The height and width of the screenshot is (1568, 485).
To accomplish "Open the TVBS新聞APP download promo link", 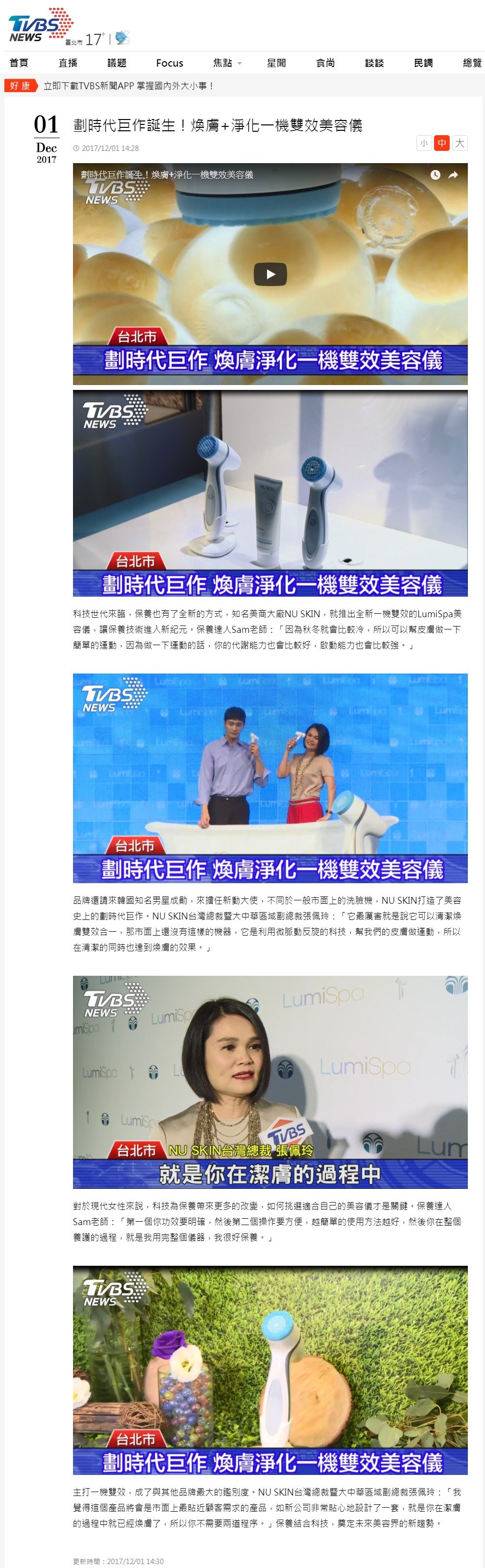I will (x=128, y=86).
